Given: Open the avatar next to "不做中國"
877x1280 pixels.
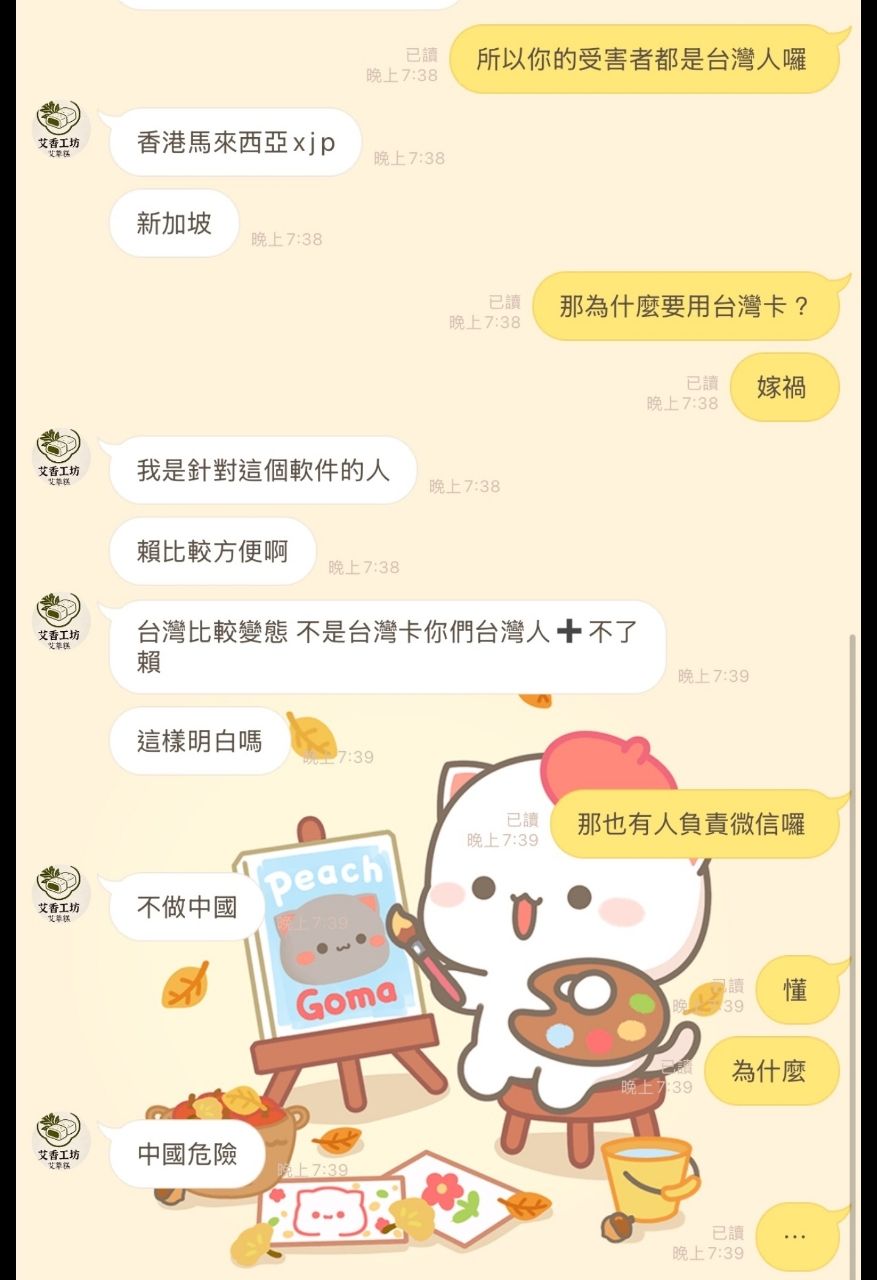Looking at the screenshot, I should [59, 893].
